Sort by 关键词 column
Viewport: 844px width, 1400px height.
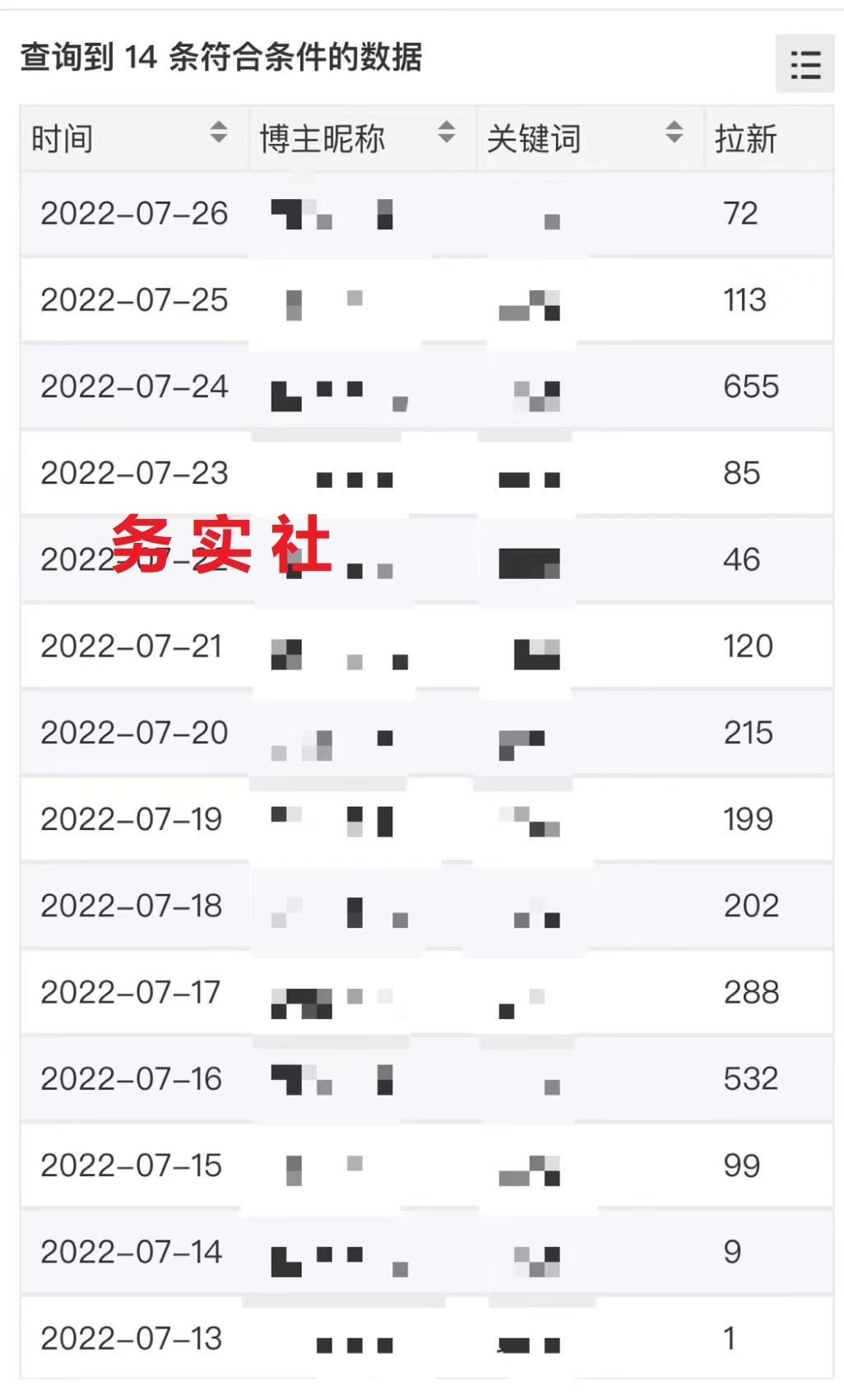point(675,132)
